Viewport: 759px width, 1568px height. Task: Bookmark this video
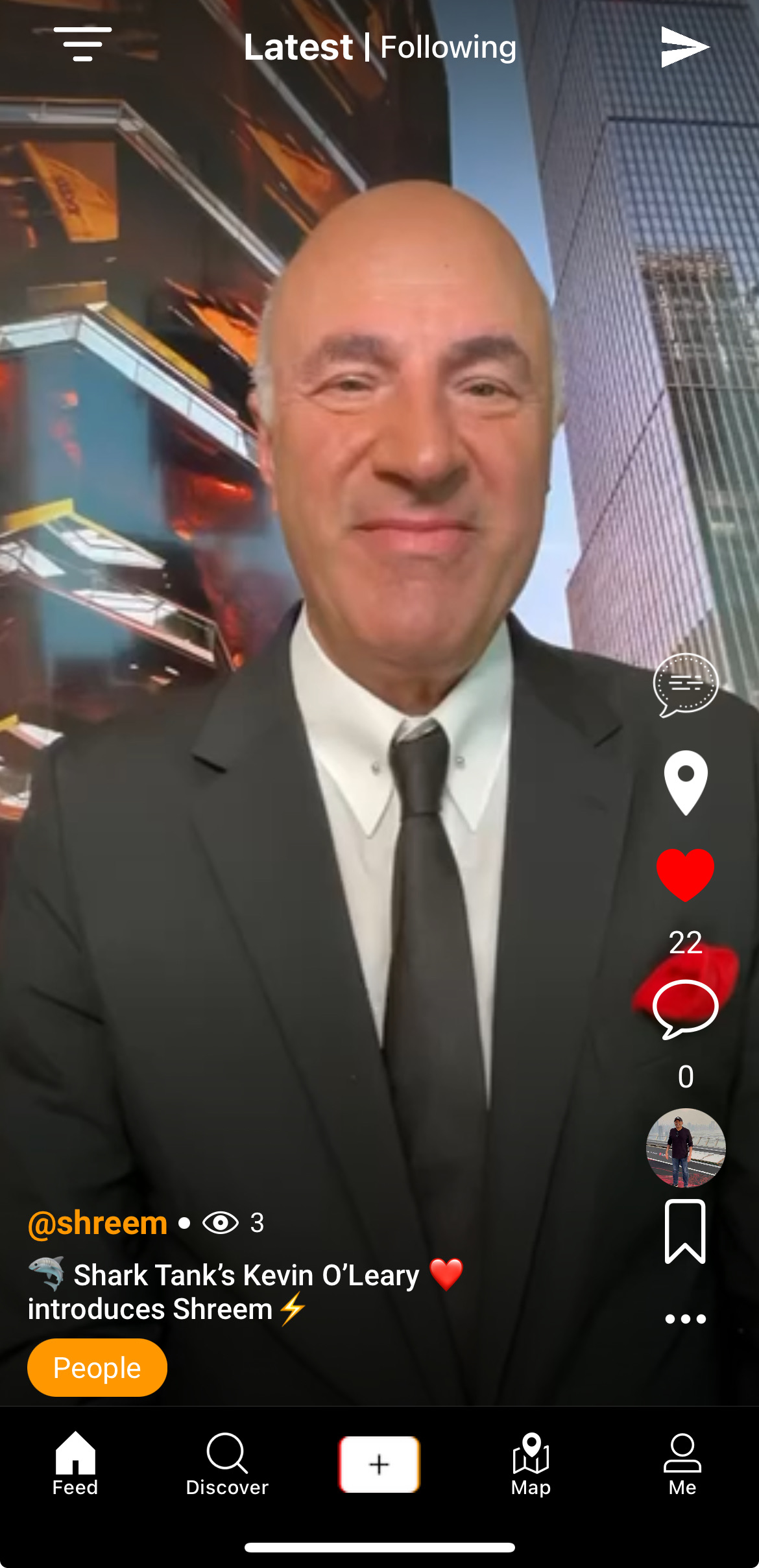click(685, 1231)
